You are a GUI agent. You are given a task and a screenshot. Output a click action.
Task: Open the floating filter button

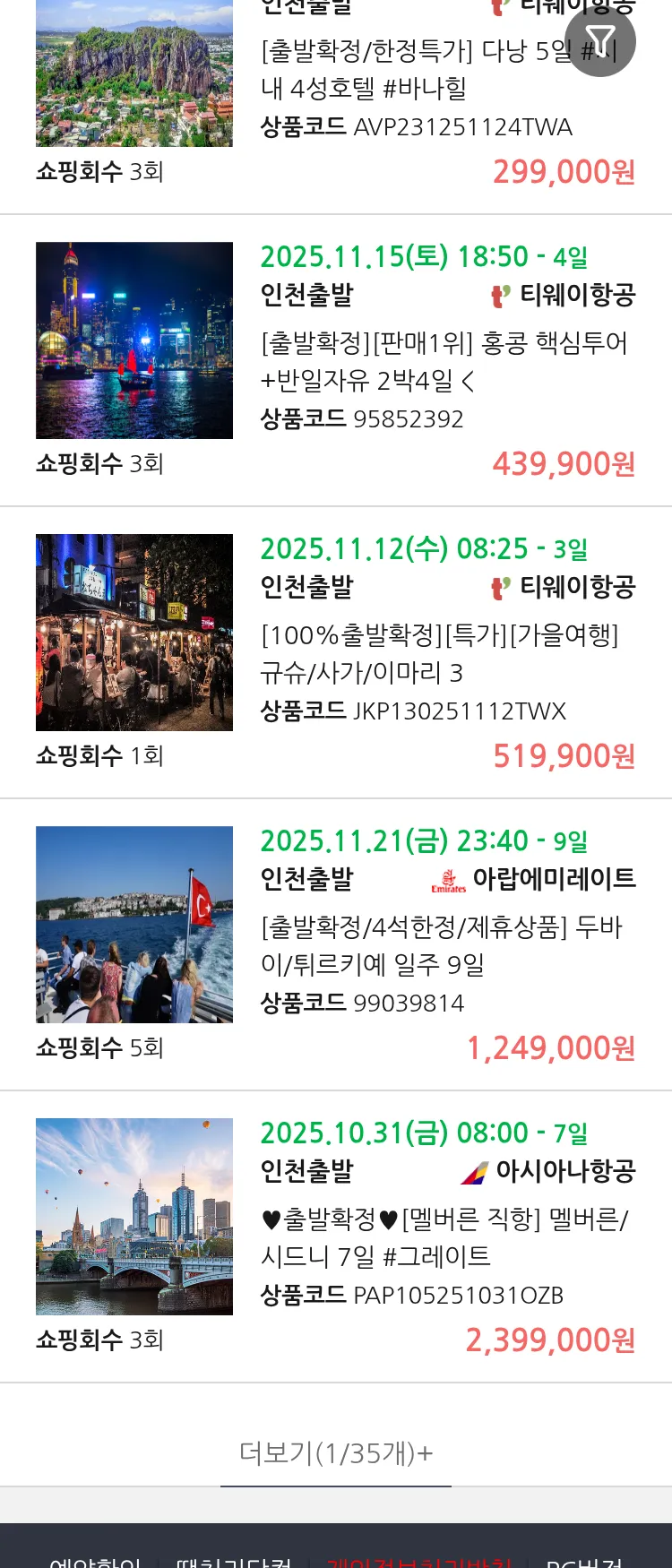(x=599, y=41)
